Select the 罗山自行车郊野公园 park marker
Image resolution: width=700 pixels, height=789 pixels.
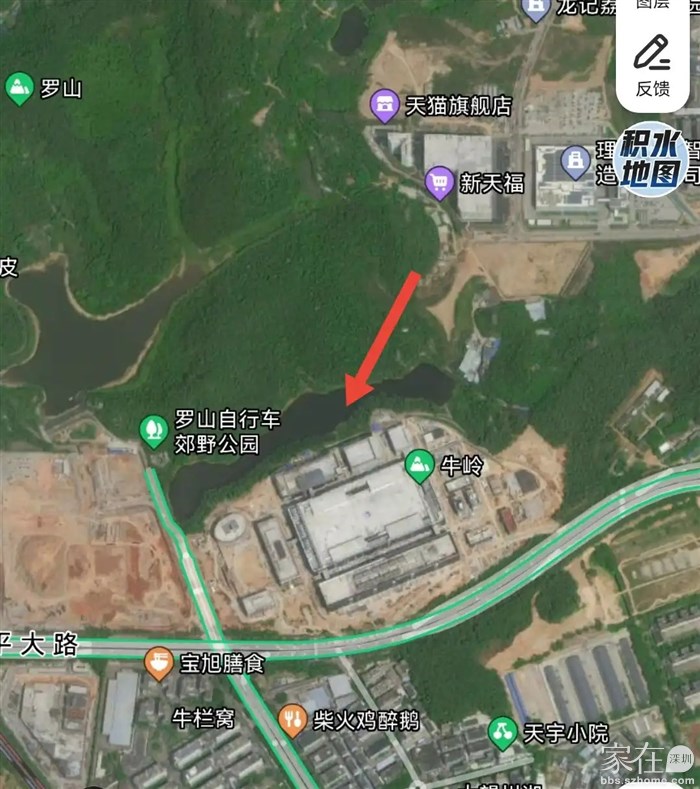point(153,430)
